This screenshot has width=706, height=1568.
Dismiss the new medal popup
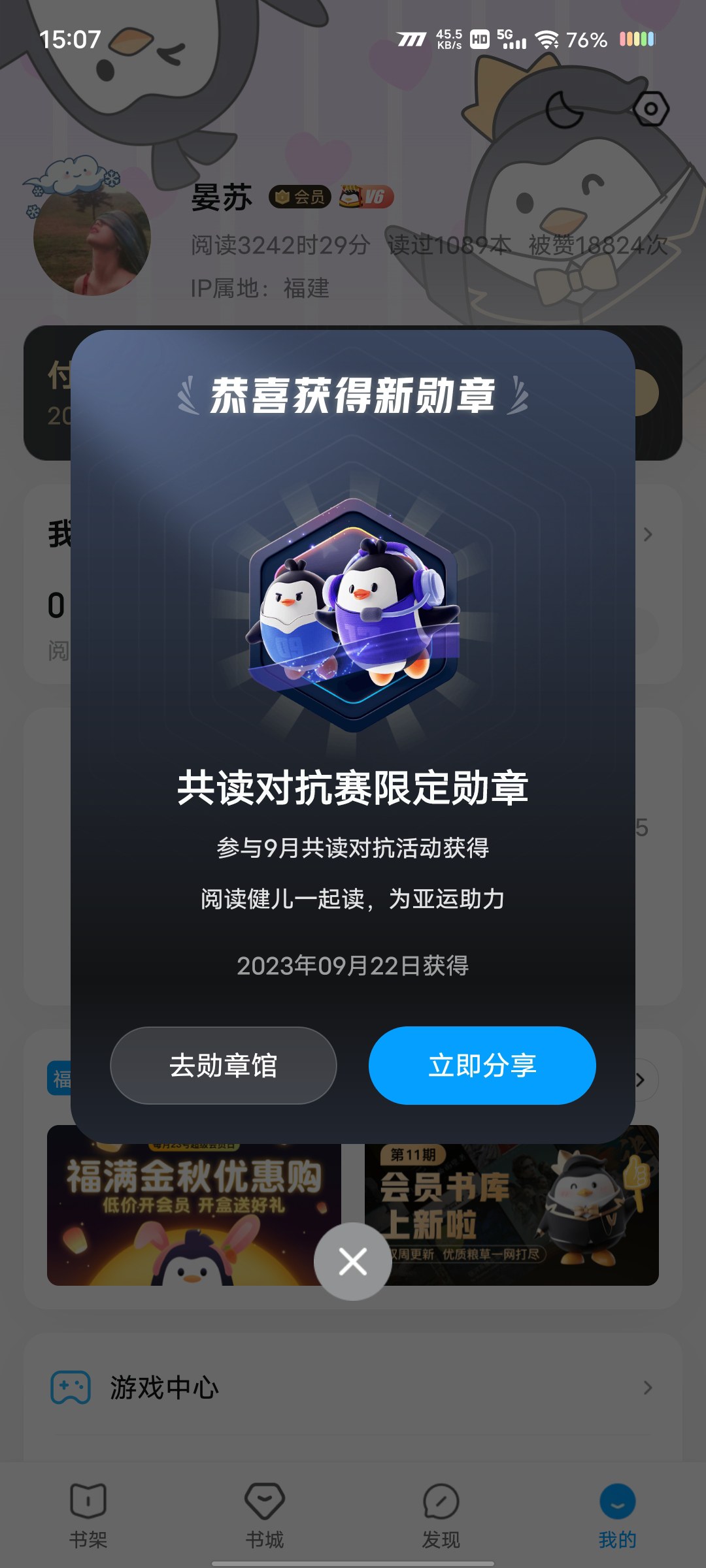coord(353,1261)
